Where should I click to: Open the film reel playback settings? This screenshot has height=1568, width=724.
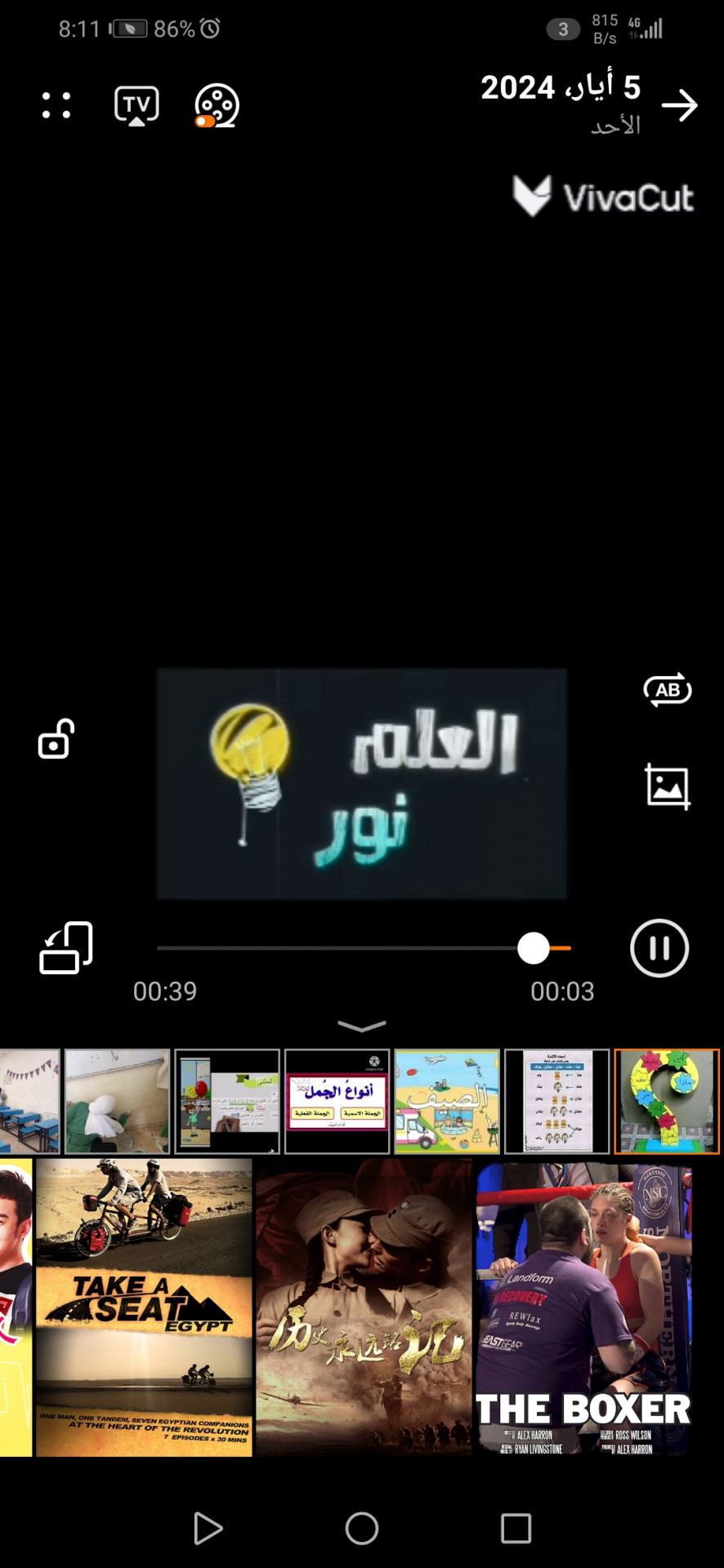click(217, 106)
